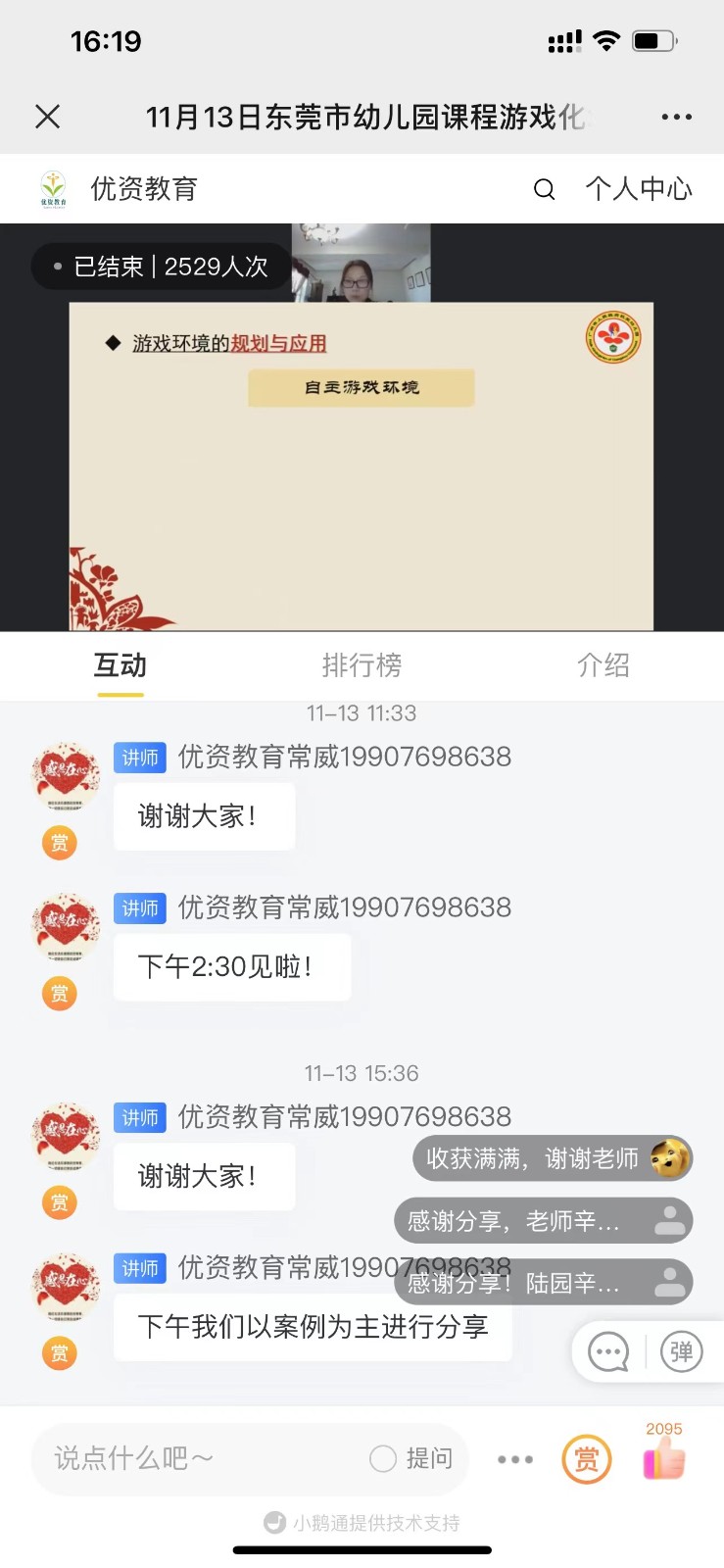Switch to the 介绍 tab
Screen dimensions: 724x1568
(603, 665)
